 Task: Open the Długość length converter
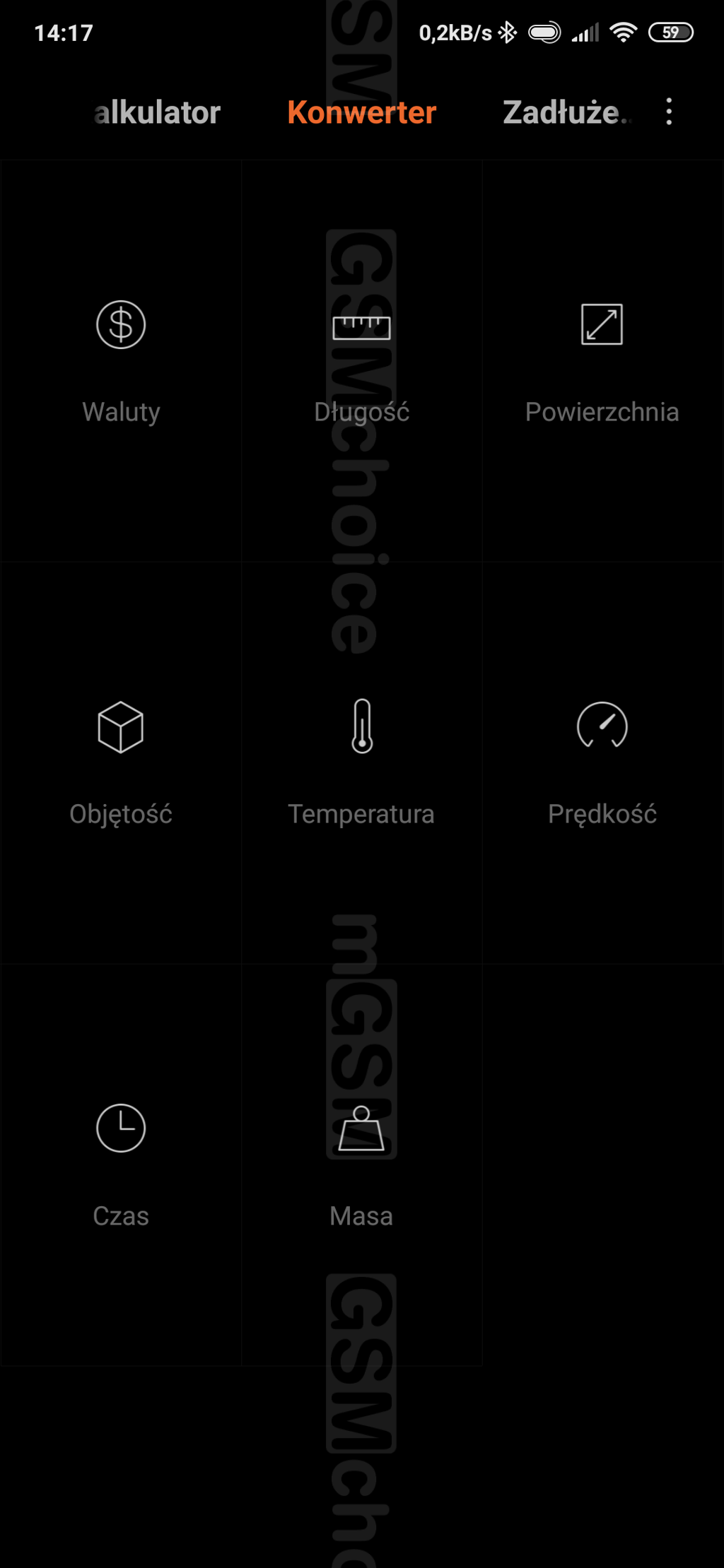point(361,361)
